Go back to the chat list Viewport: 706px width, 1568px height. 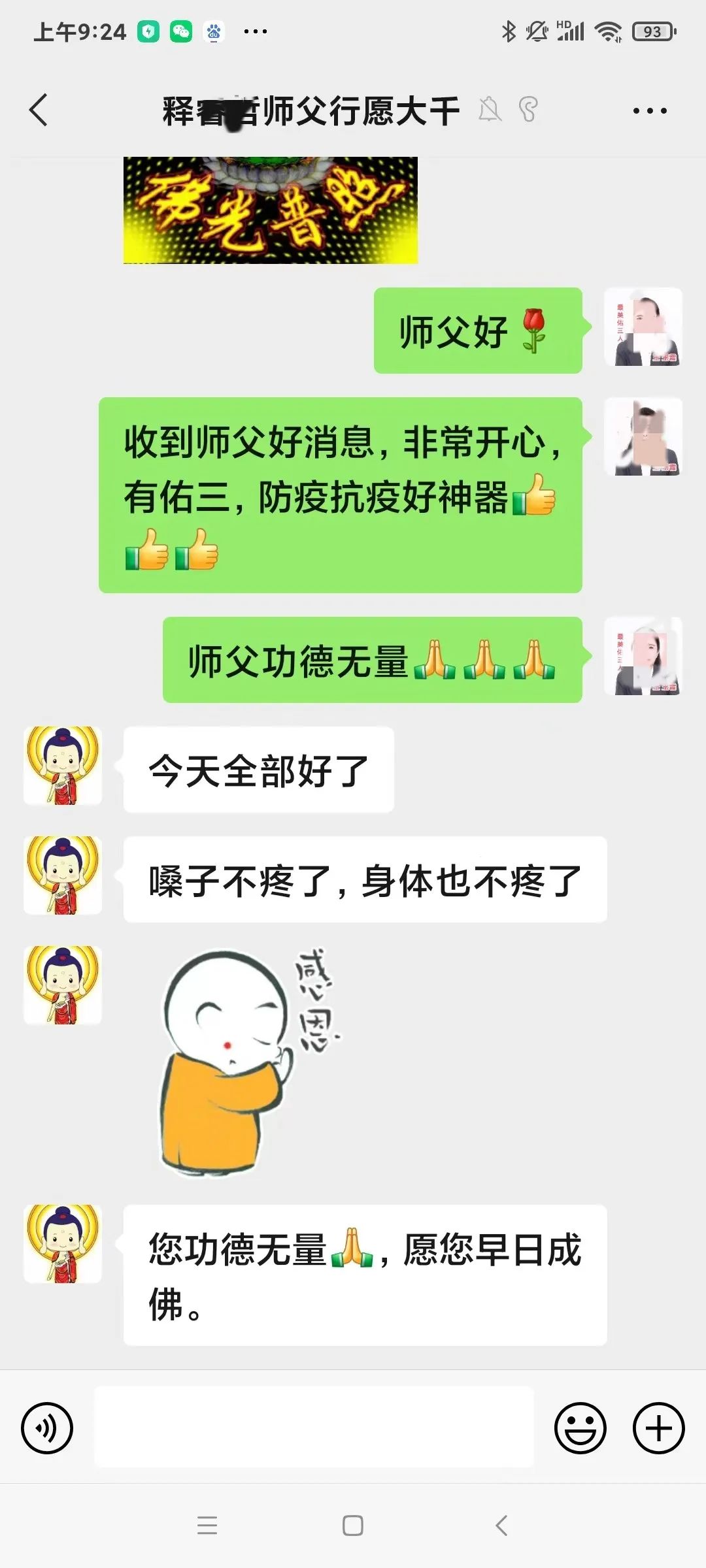39,110
